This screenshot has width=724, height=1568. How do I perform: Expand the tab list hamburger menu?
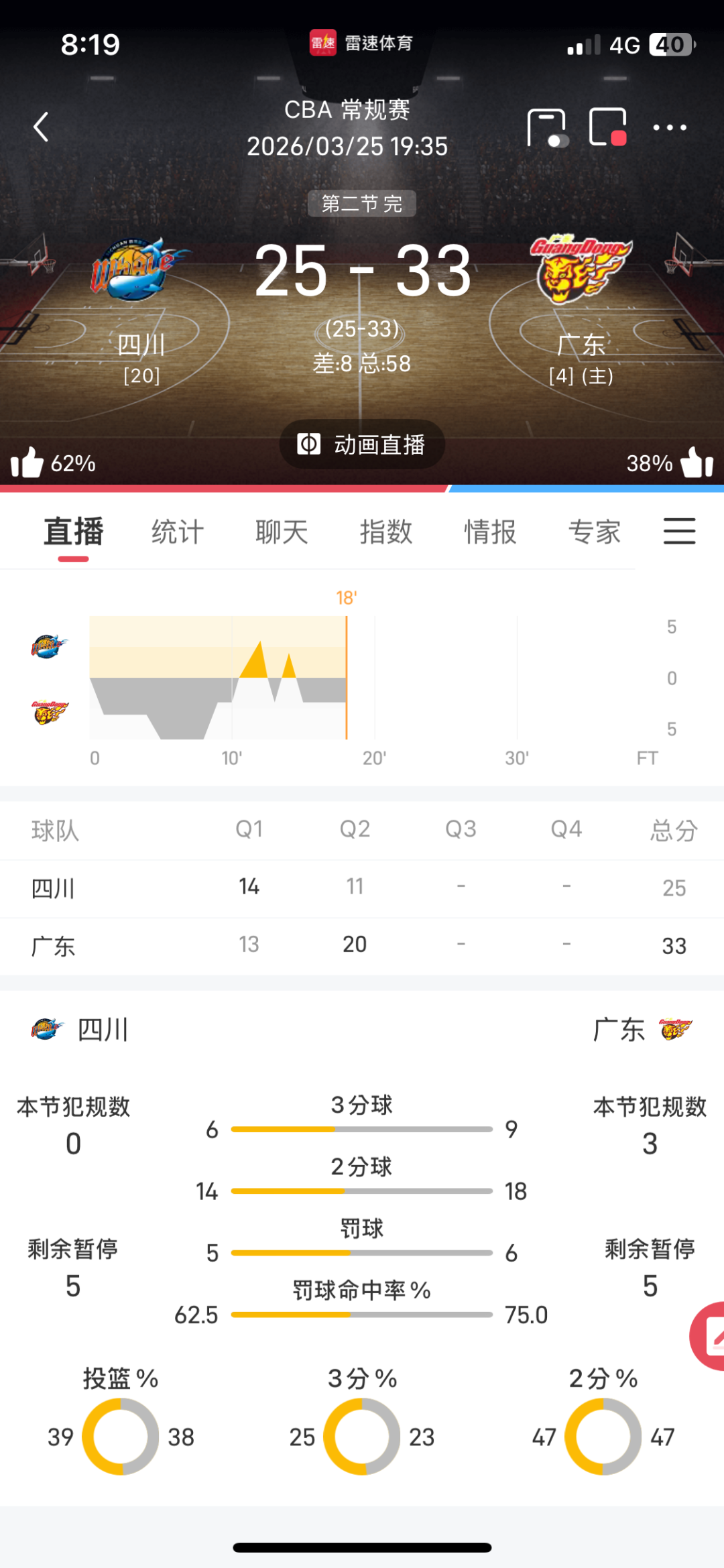click(x=679, y=531)
